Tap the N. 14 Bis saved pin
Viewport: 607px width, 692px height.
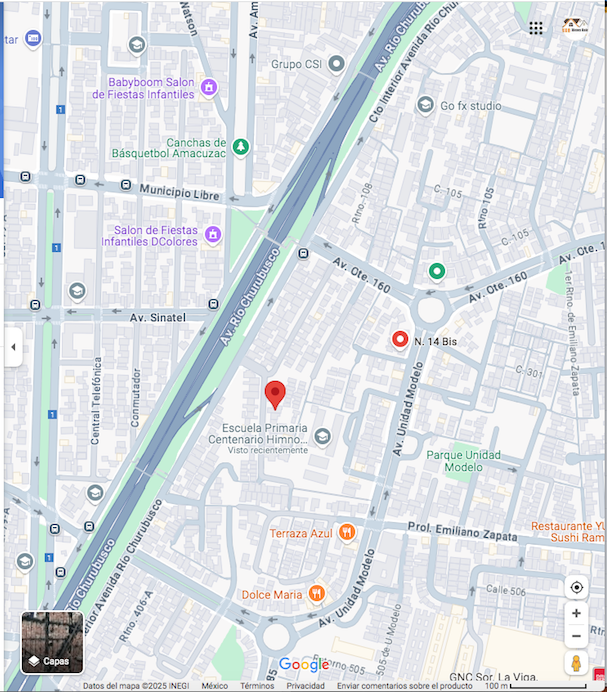pos(400,340)
